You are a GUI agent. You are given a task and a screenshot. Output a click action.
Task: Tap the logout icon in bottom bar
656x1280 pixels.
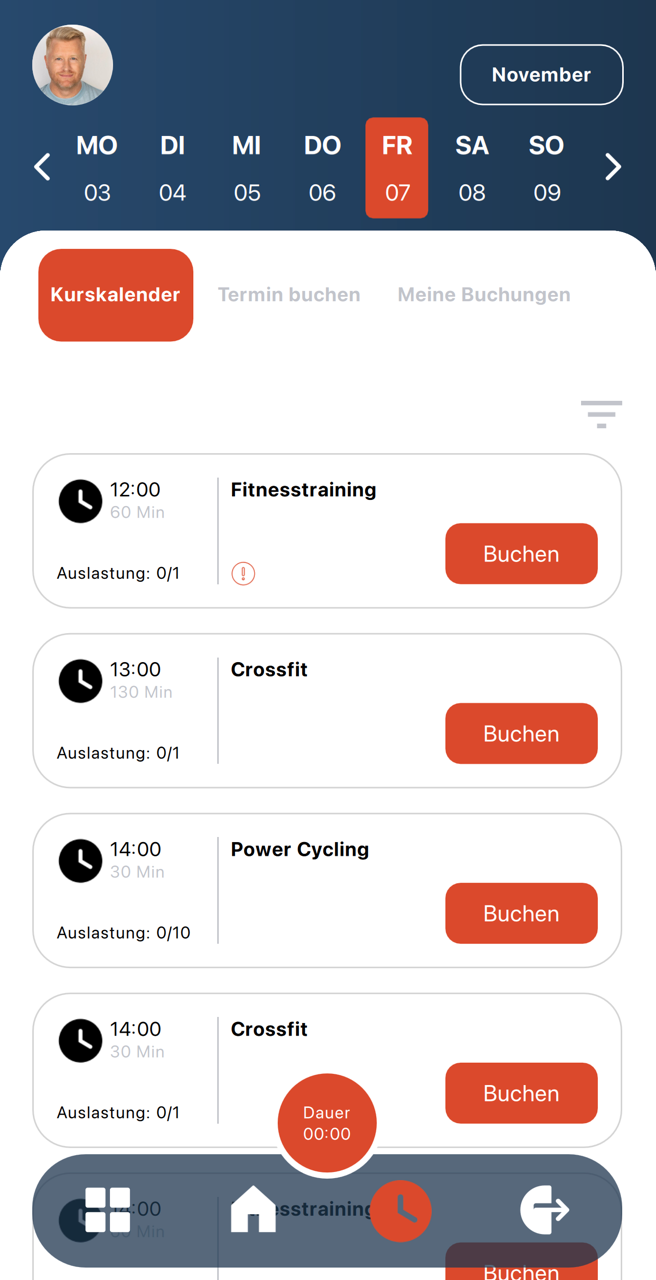coord(545,1210)
